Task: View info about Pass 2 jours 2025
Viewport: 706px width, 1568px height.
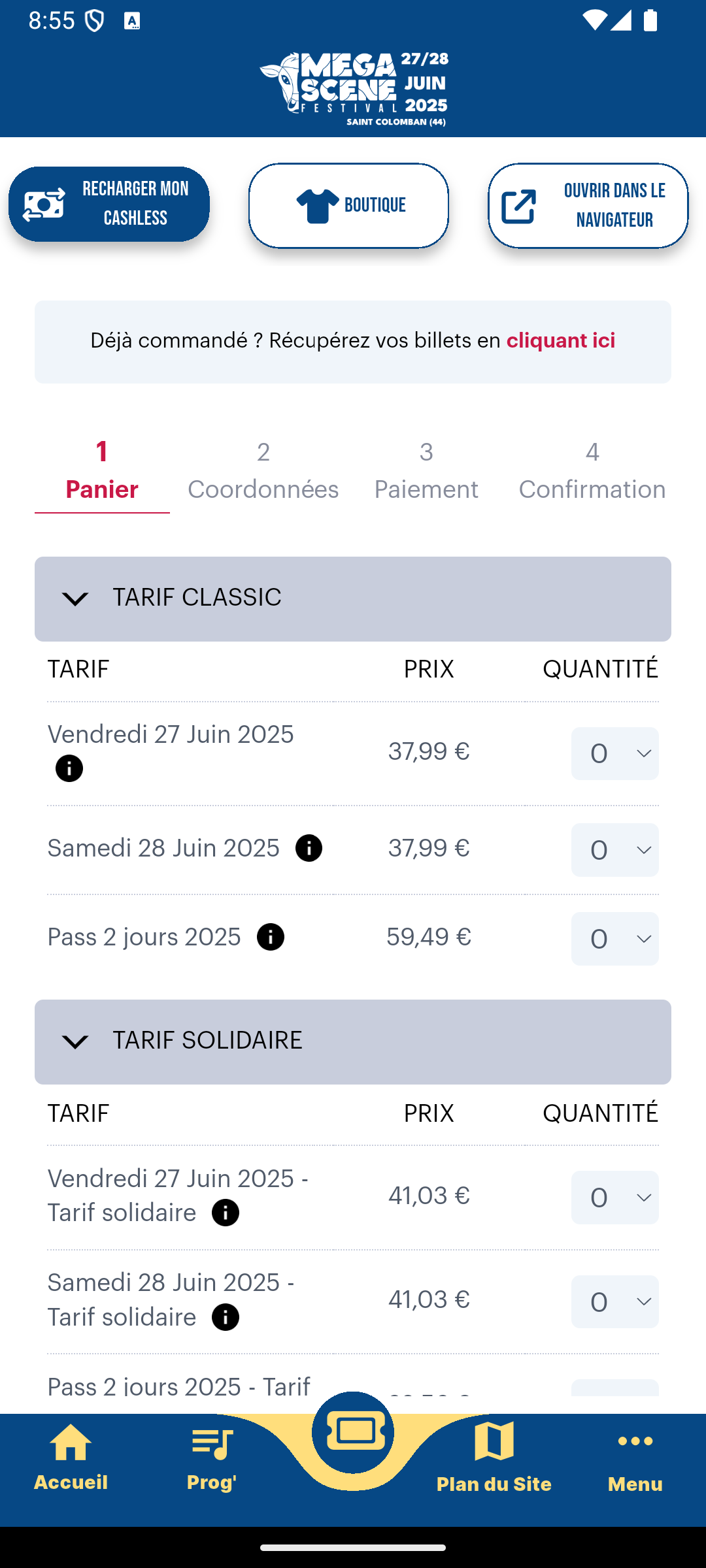Action: point(271,937)
